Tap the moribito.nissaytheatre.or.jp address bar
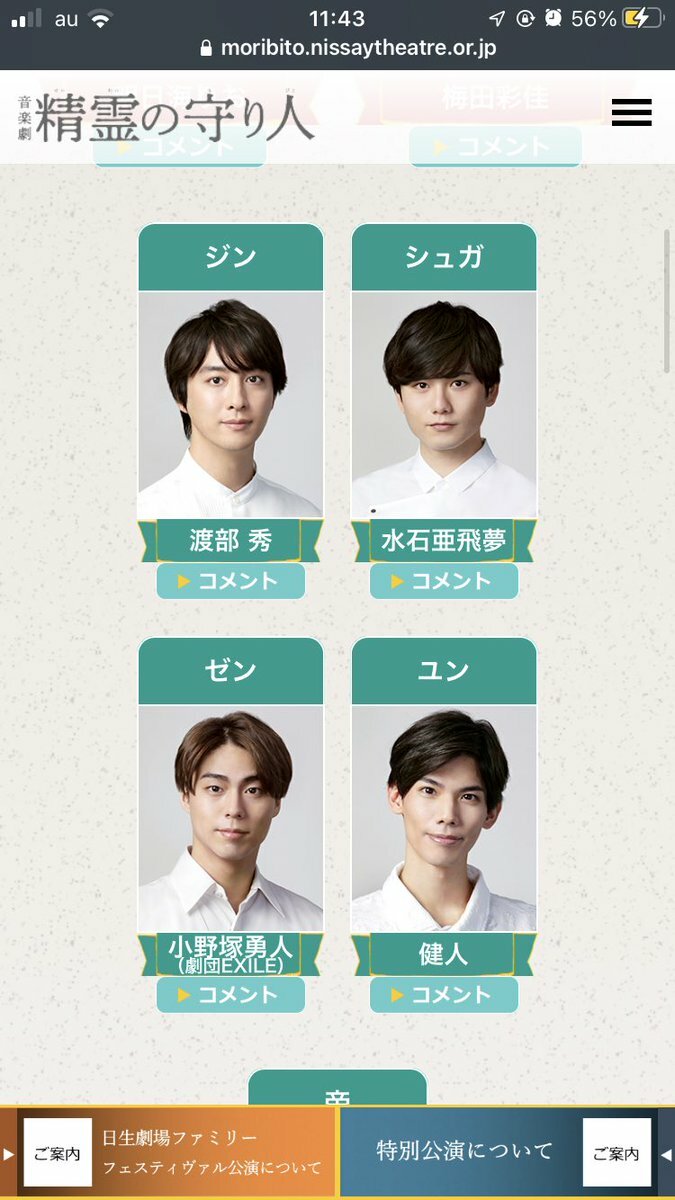Screen dimensions: 675x1200 point(347,48)
